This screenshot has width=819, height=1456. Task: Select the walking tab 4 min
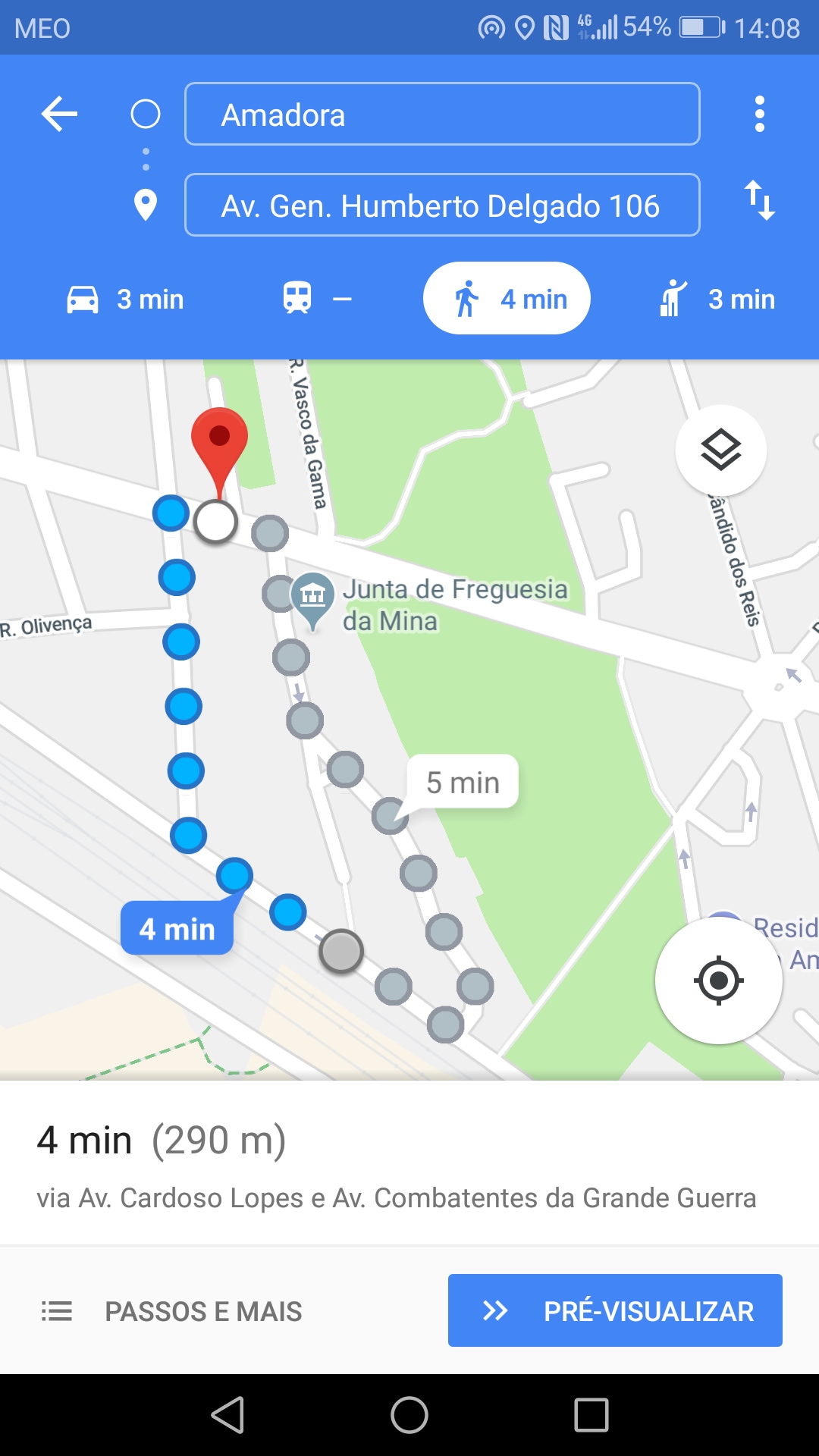507,298
